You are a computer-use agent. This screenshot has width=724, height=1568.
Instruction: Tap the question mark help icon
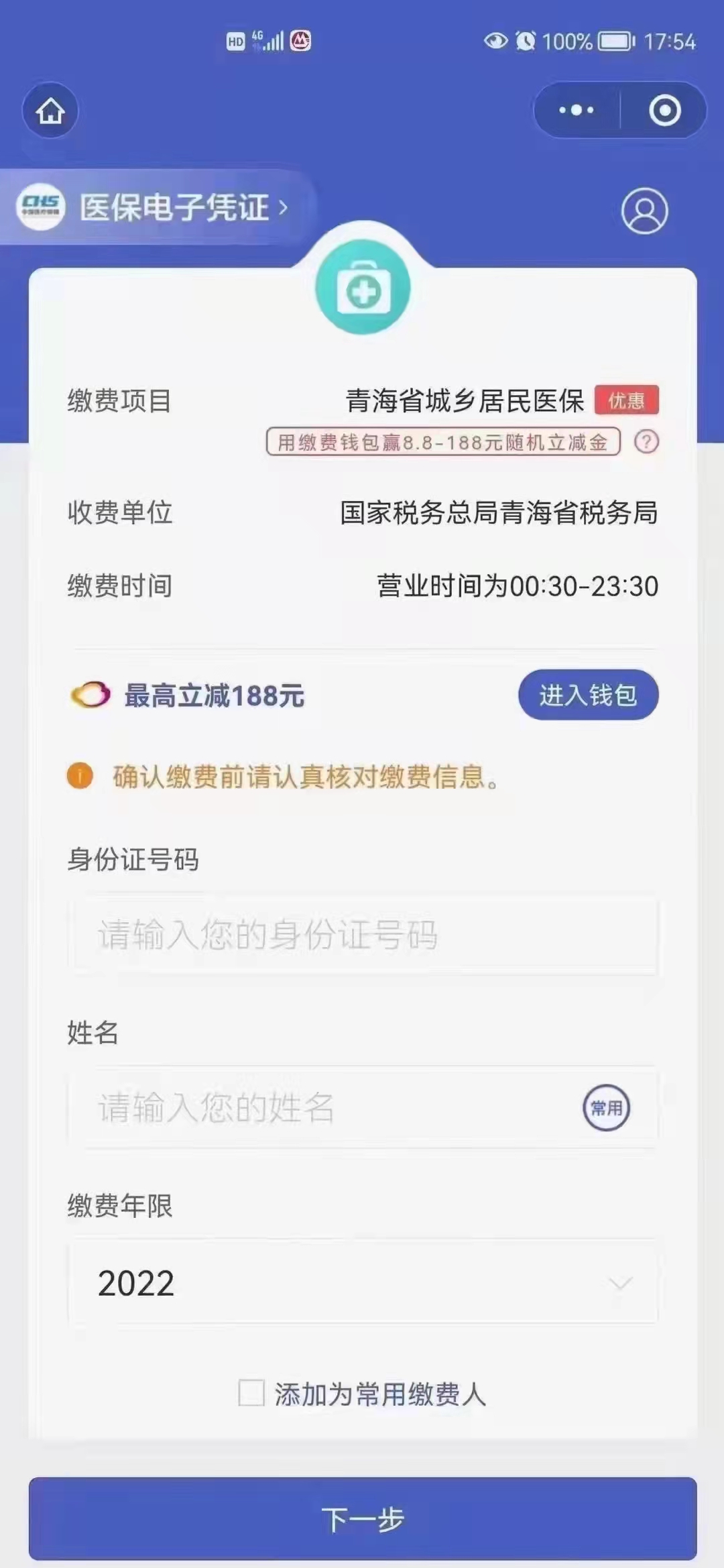[x=646, y=442]
